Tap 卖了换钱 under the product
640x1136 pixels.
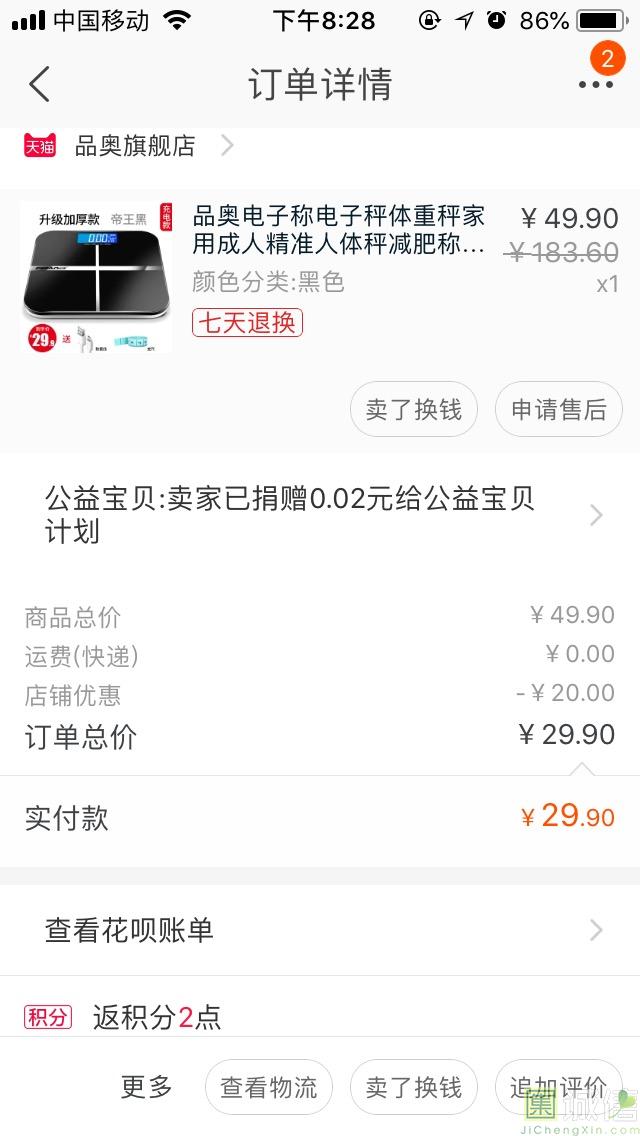pyautogui.click(x=413, y=409)
